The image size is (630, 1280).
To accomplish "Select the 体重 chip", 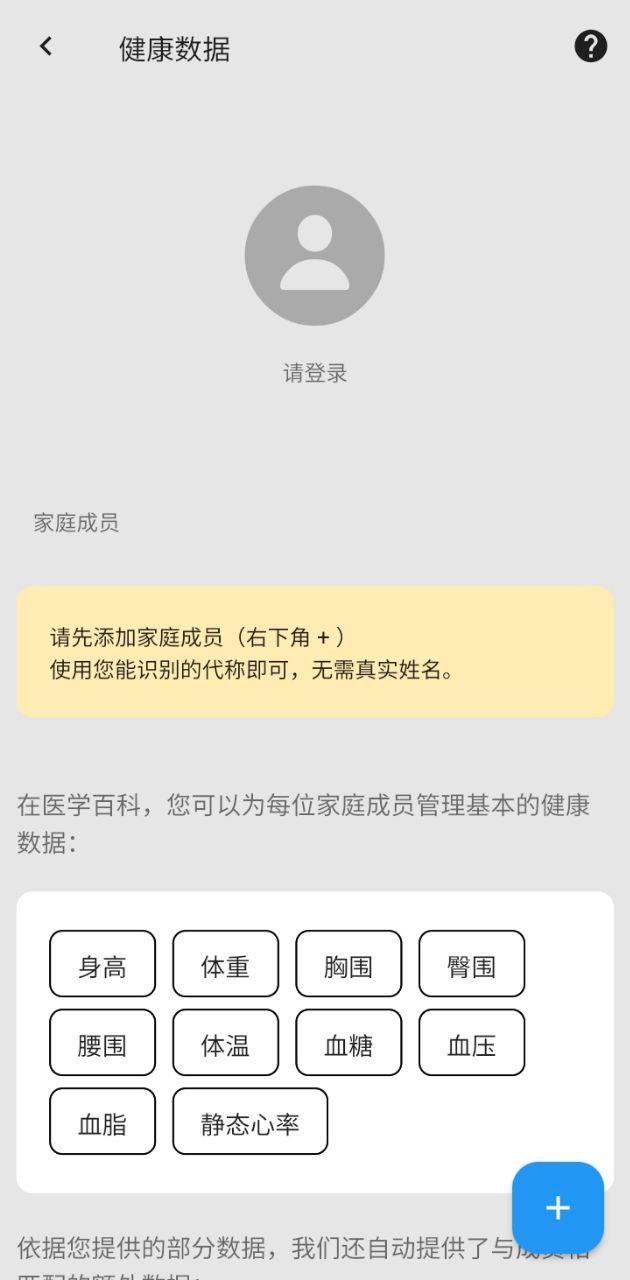I will coord(225,964).
